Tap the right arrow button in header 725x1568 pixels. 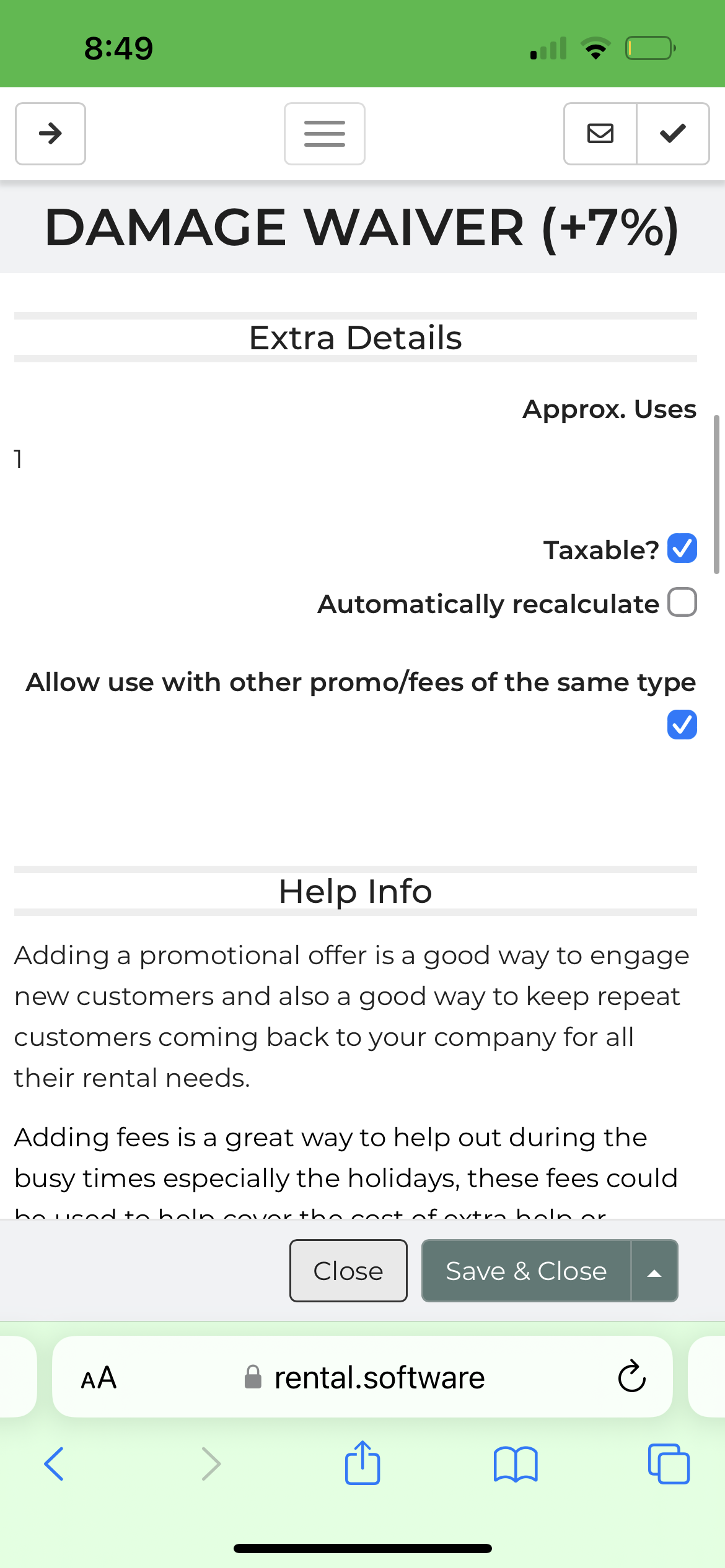tap(50, 134)
